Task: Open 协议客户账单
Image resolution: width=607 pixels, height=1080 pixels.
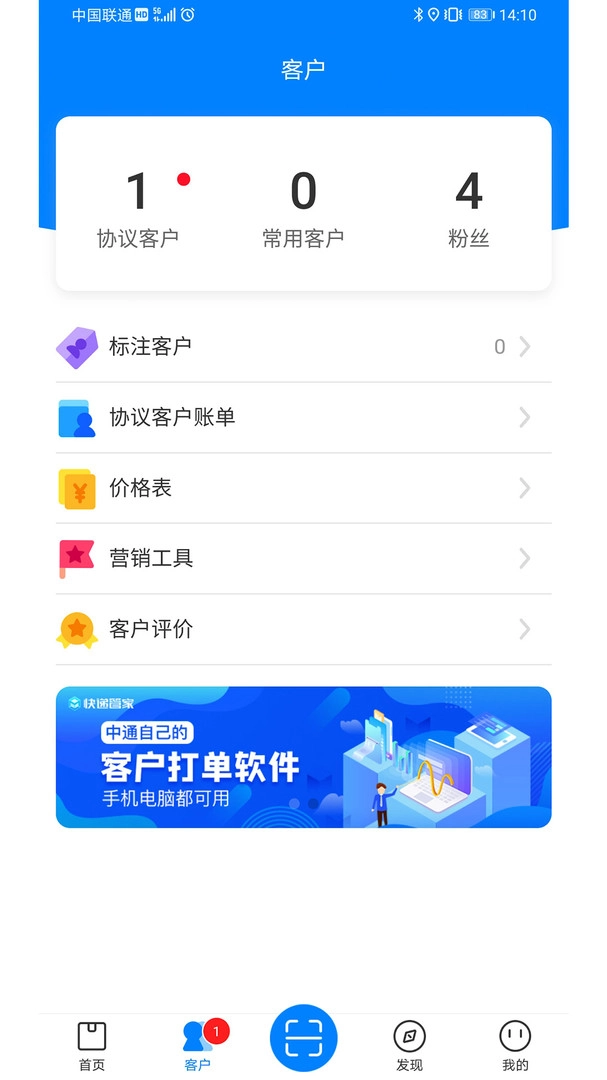Action: click(x=303, y=417)
